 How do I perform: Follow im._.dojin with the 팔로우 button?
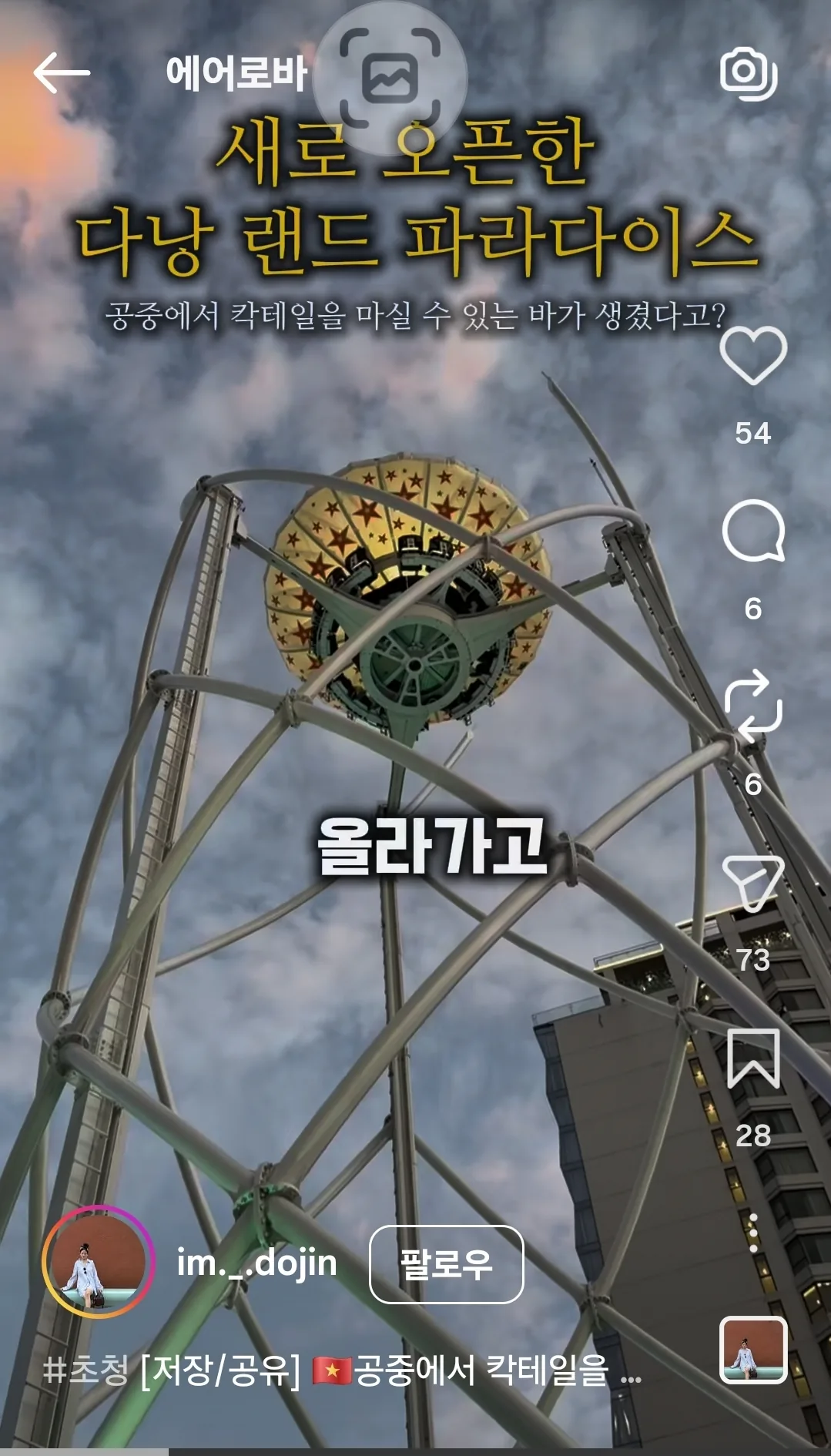click(x=447, y=1264)
